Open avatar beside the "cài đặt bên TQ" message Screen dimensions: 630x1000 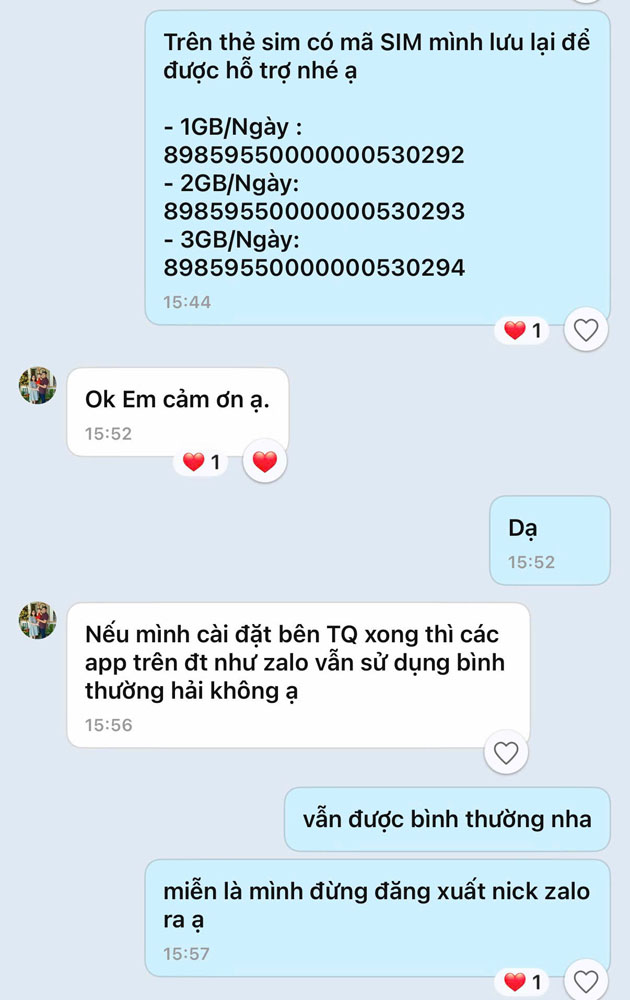(x=38, y=620)
